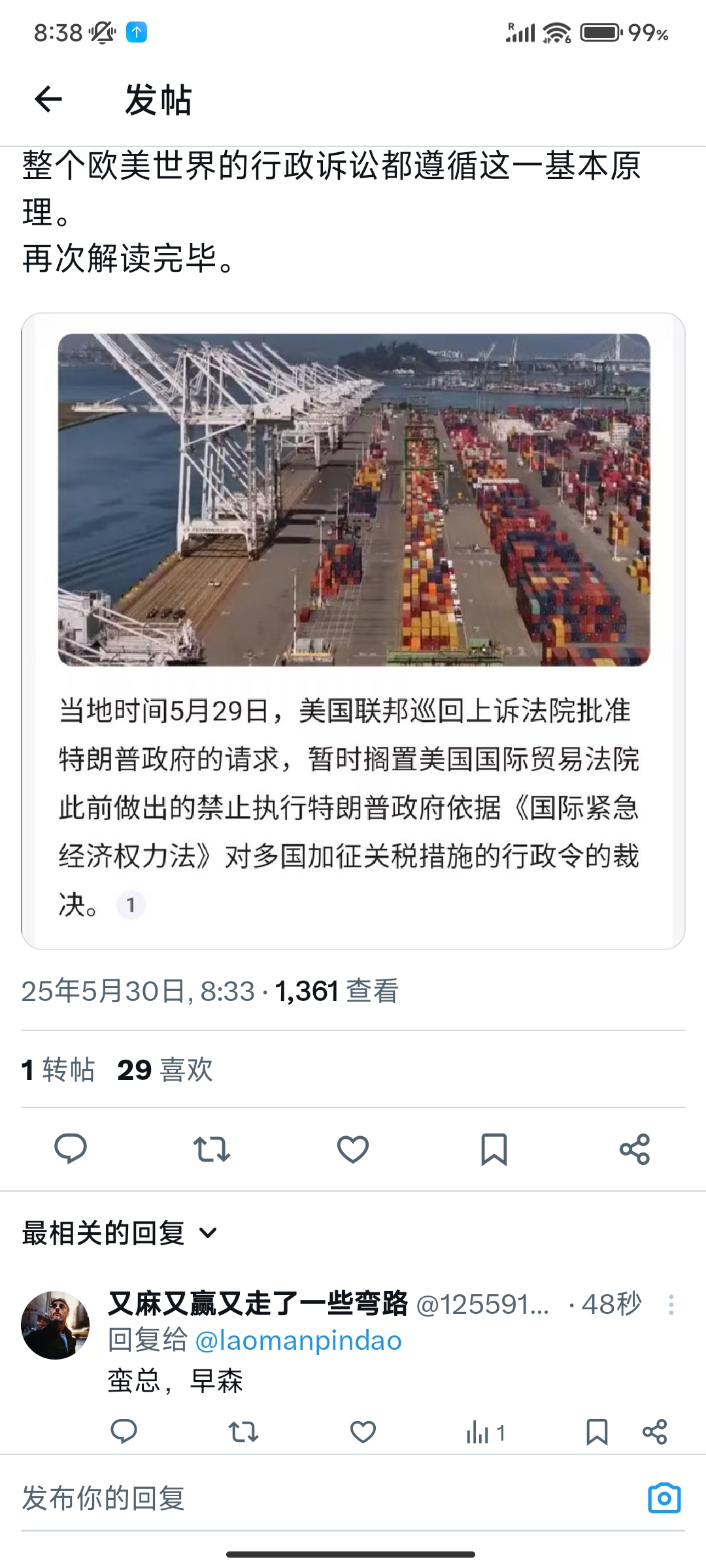Like the main post
Image resolution: width=706 pixels, height=1568 pixels.
coord(353,1149)
